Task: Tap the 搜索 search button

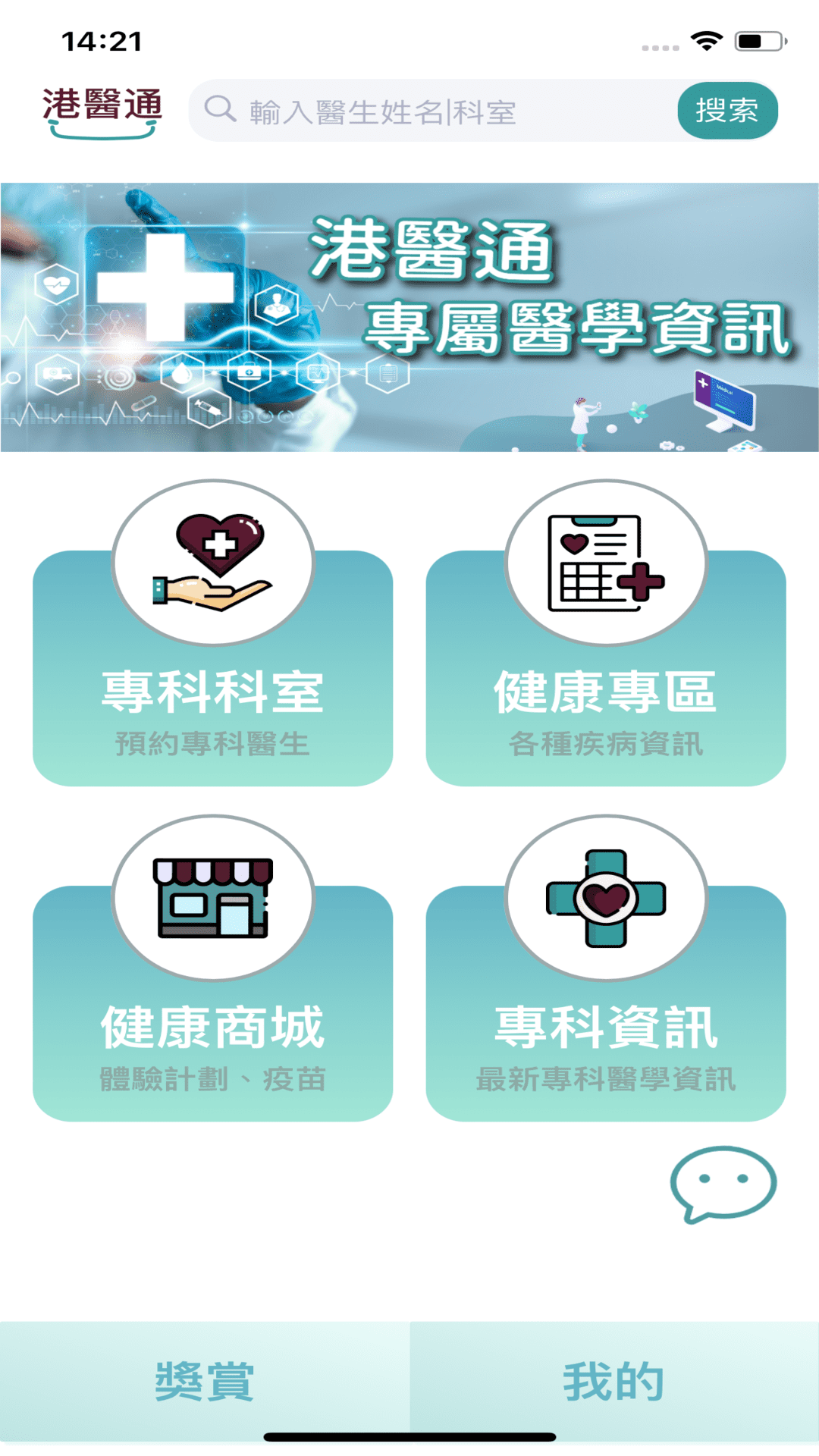Action: click(726, 111)
